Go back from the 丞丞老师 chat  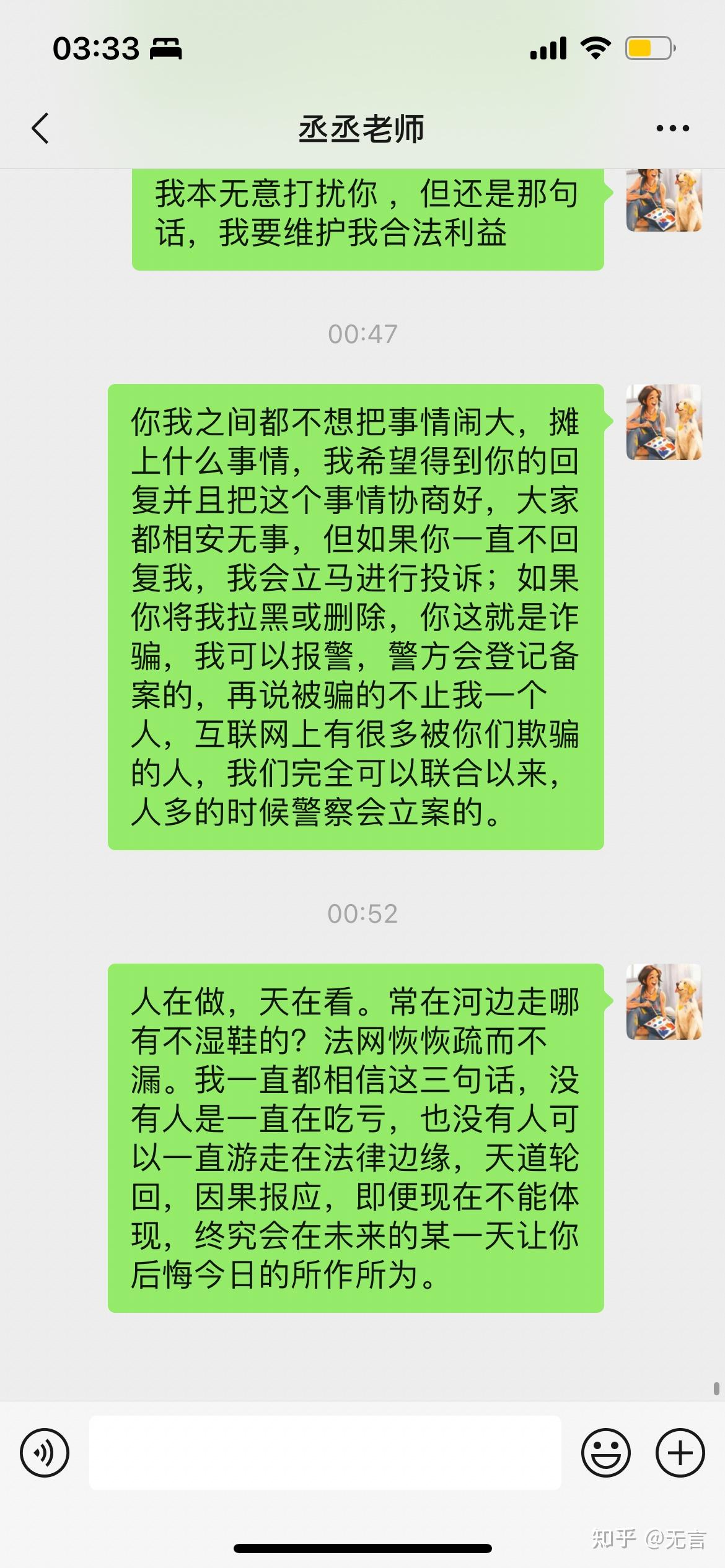[40, 129]
